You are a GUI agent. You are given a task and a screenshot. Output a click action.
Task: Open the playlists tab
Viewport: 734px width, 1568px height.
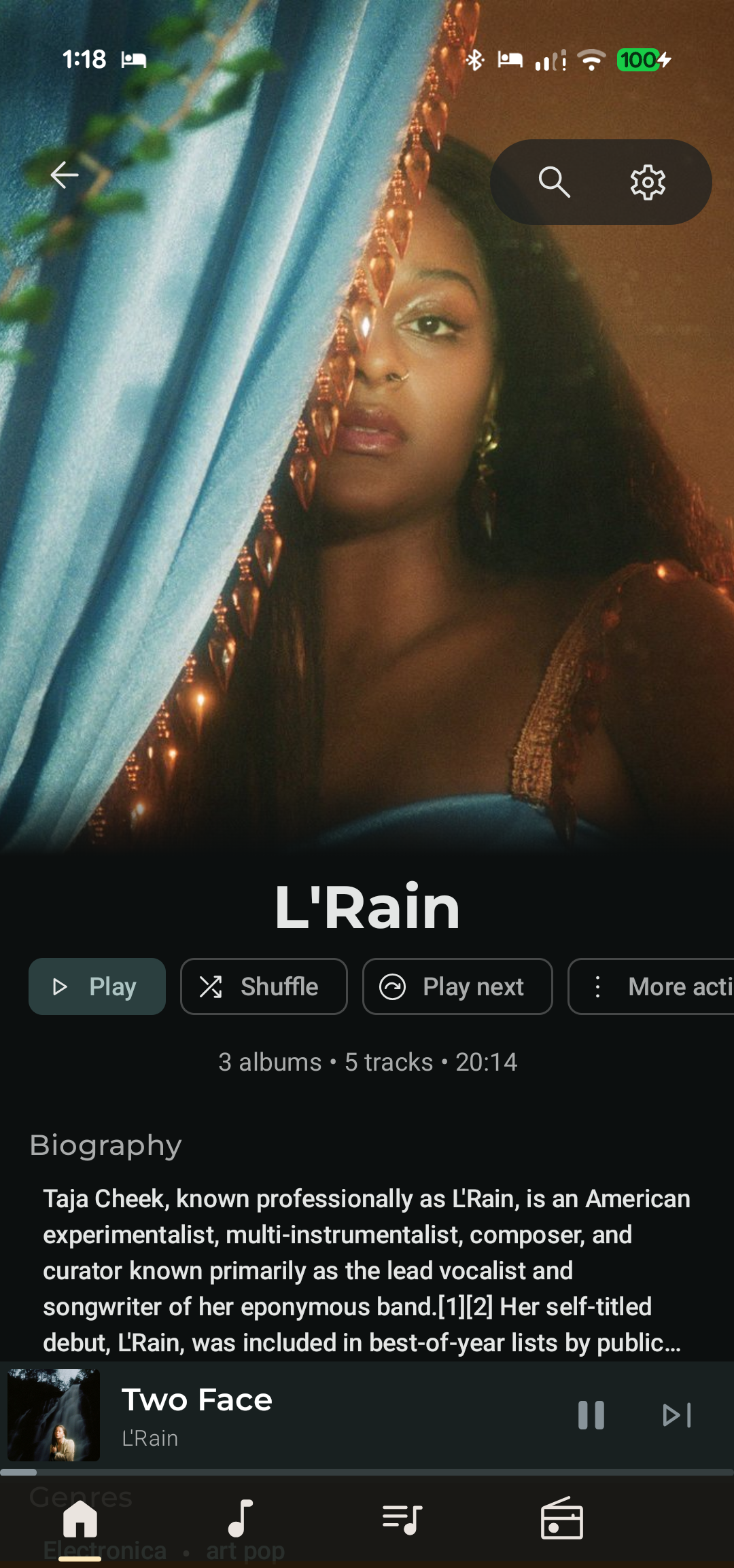tap(402, 1519)
